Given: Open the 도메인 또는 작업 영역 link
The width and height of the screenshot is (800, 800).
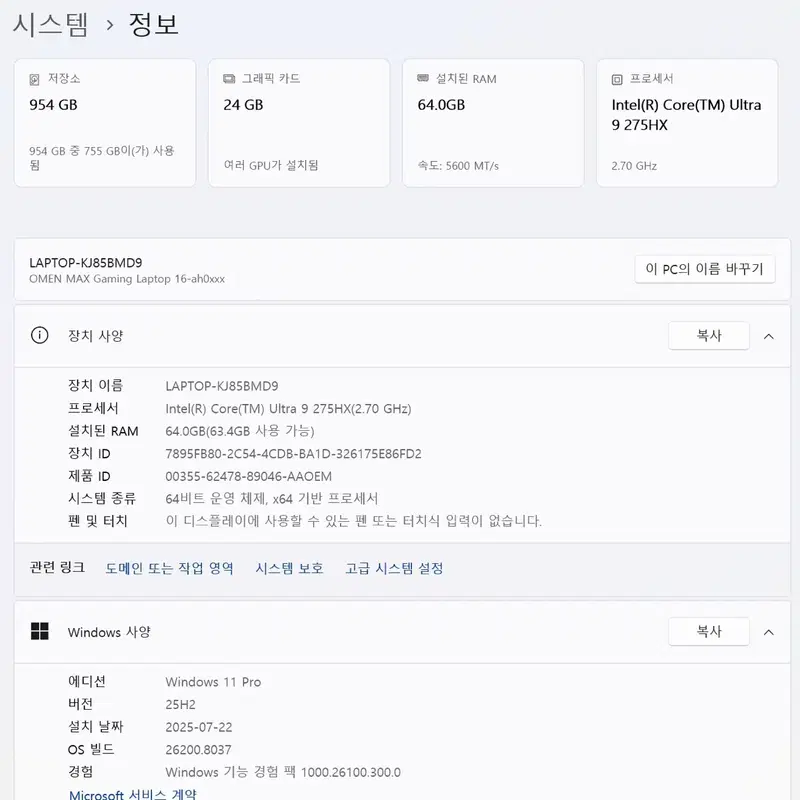Looking at the screenshot, I should [x=169, y=568].
